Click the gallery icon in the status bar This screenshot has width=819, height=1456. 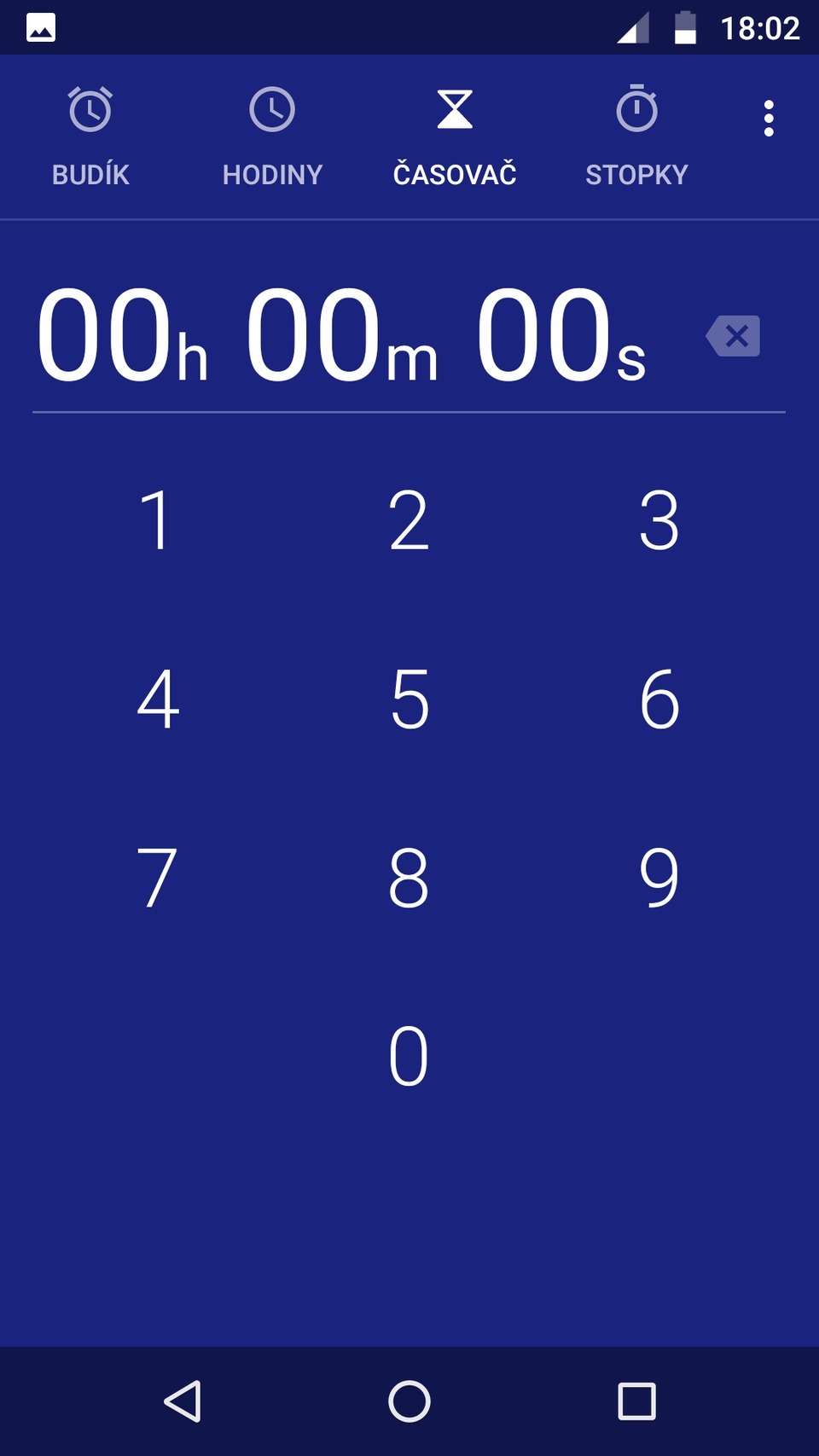[37, 26]
